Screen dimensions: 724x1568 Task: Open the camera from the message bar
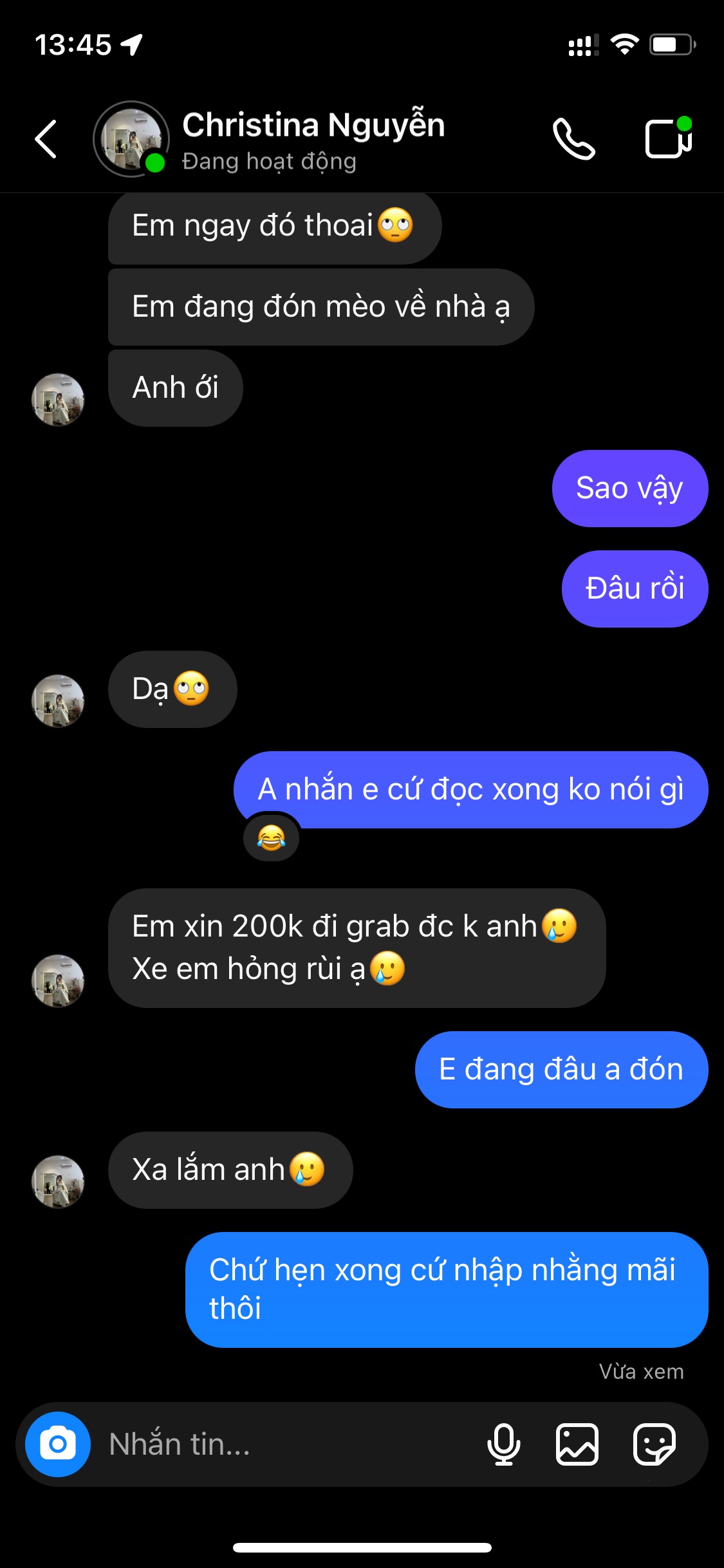[x=58, y=1444]
